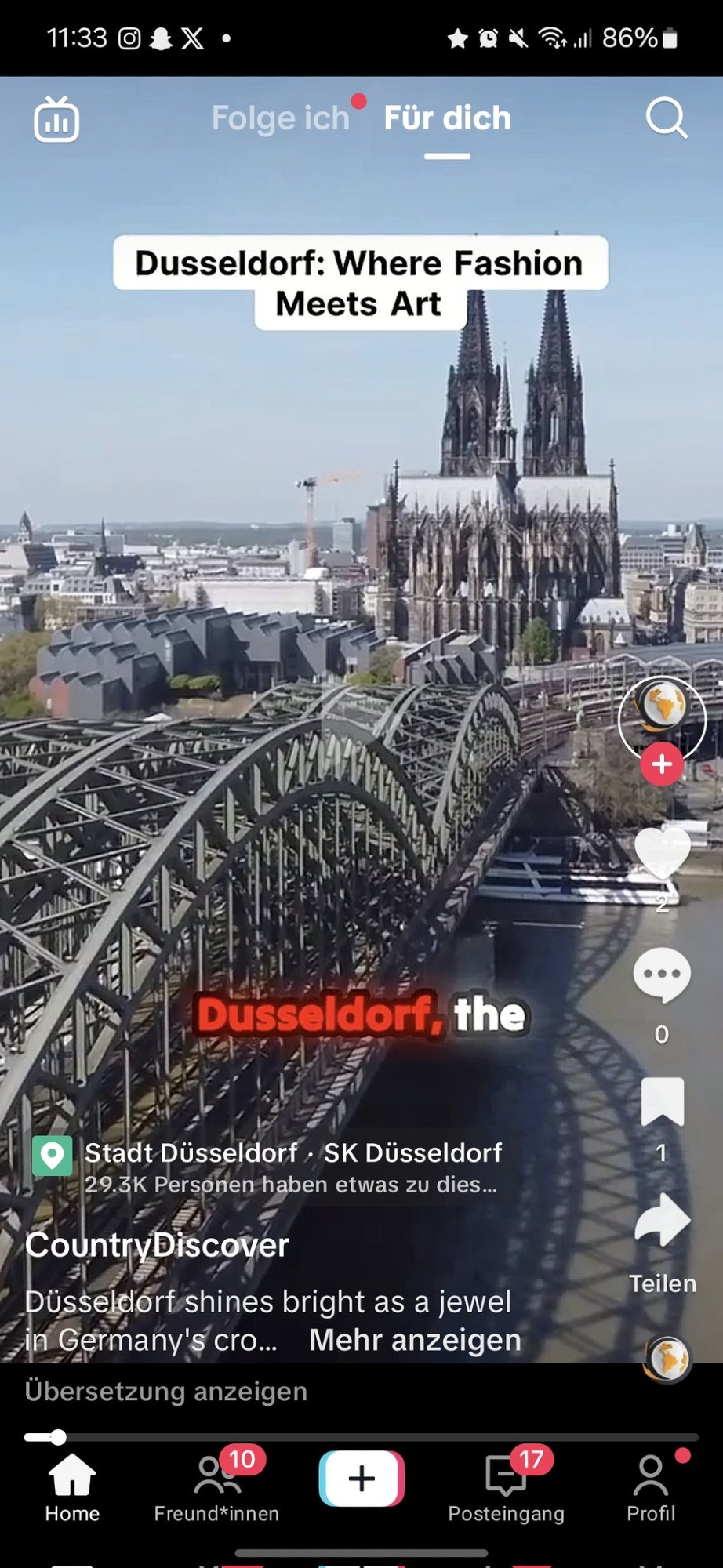Open the search magnifier
This screenshot has width=723, height=1568.
click(666, 118)
